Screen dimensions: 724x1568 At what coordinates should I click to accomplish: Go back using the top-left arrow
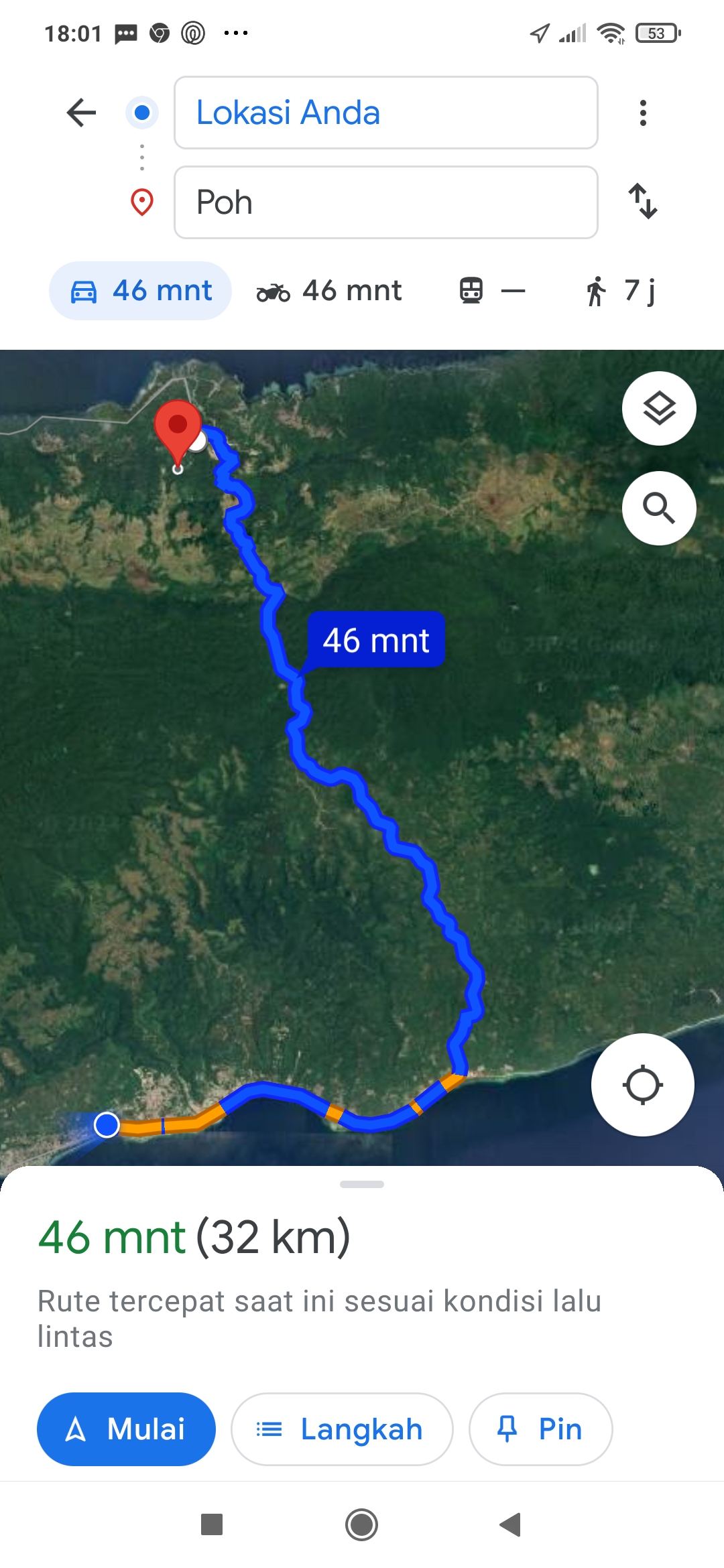pos(81,113)
